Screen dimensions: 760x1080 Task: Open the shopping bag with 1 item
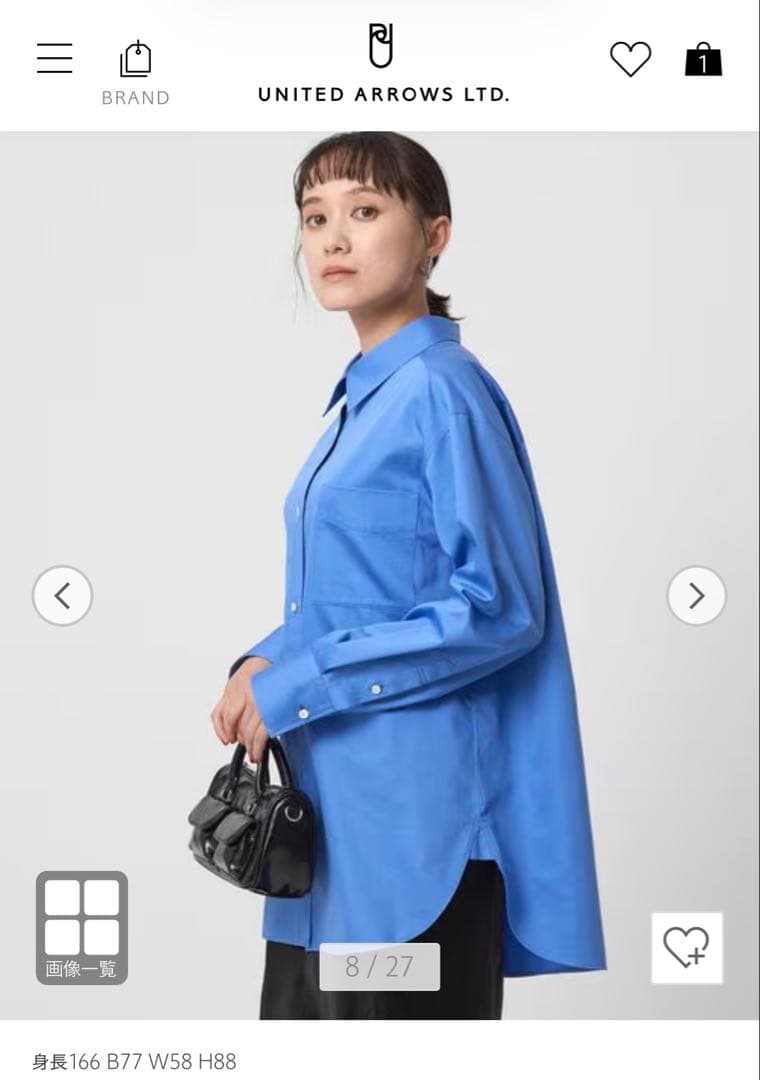(x=703, y=62)
